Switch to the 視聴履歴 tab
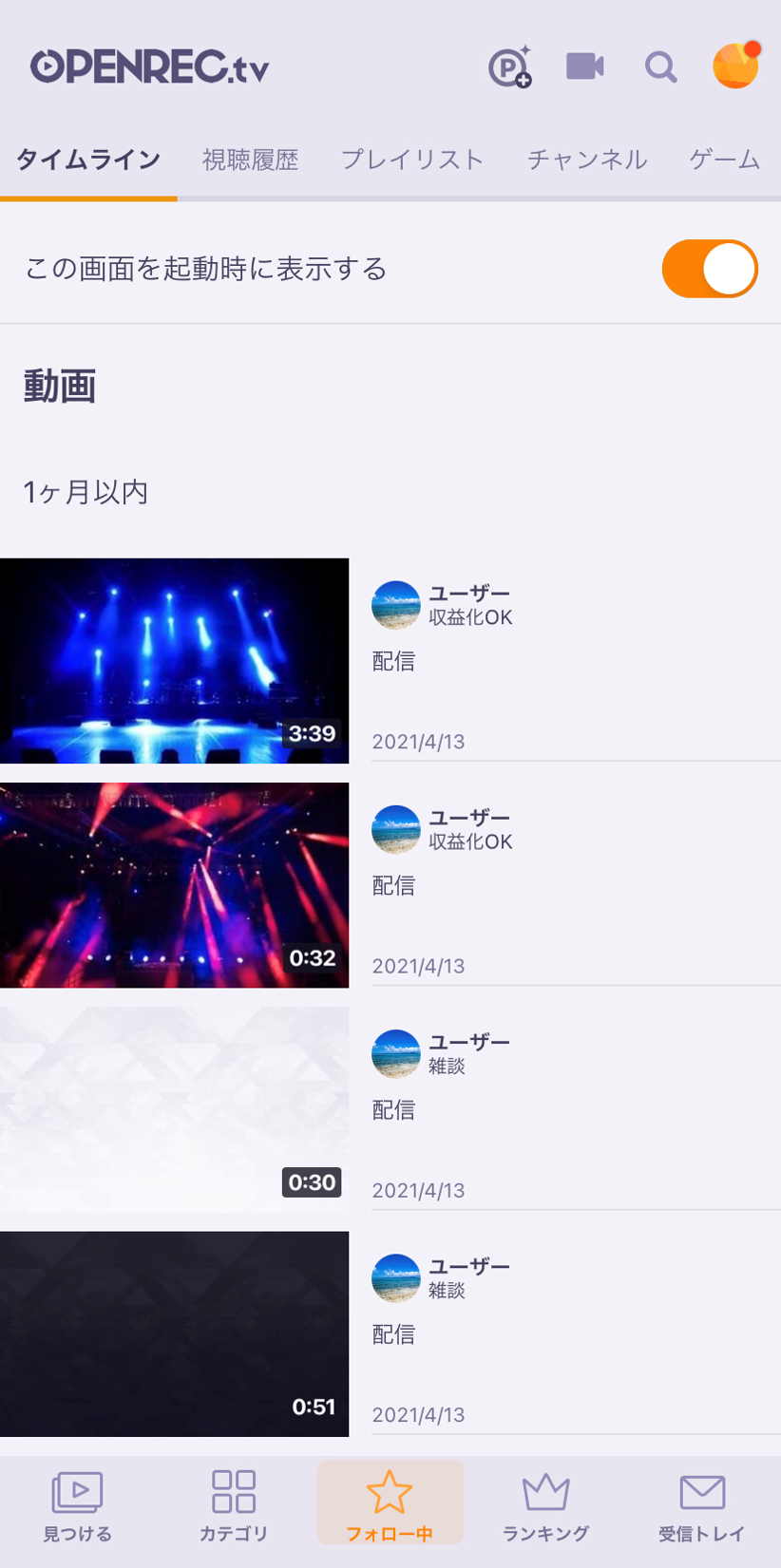Screen dimensions: 781x1568 tap(251, 160)
